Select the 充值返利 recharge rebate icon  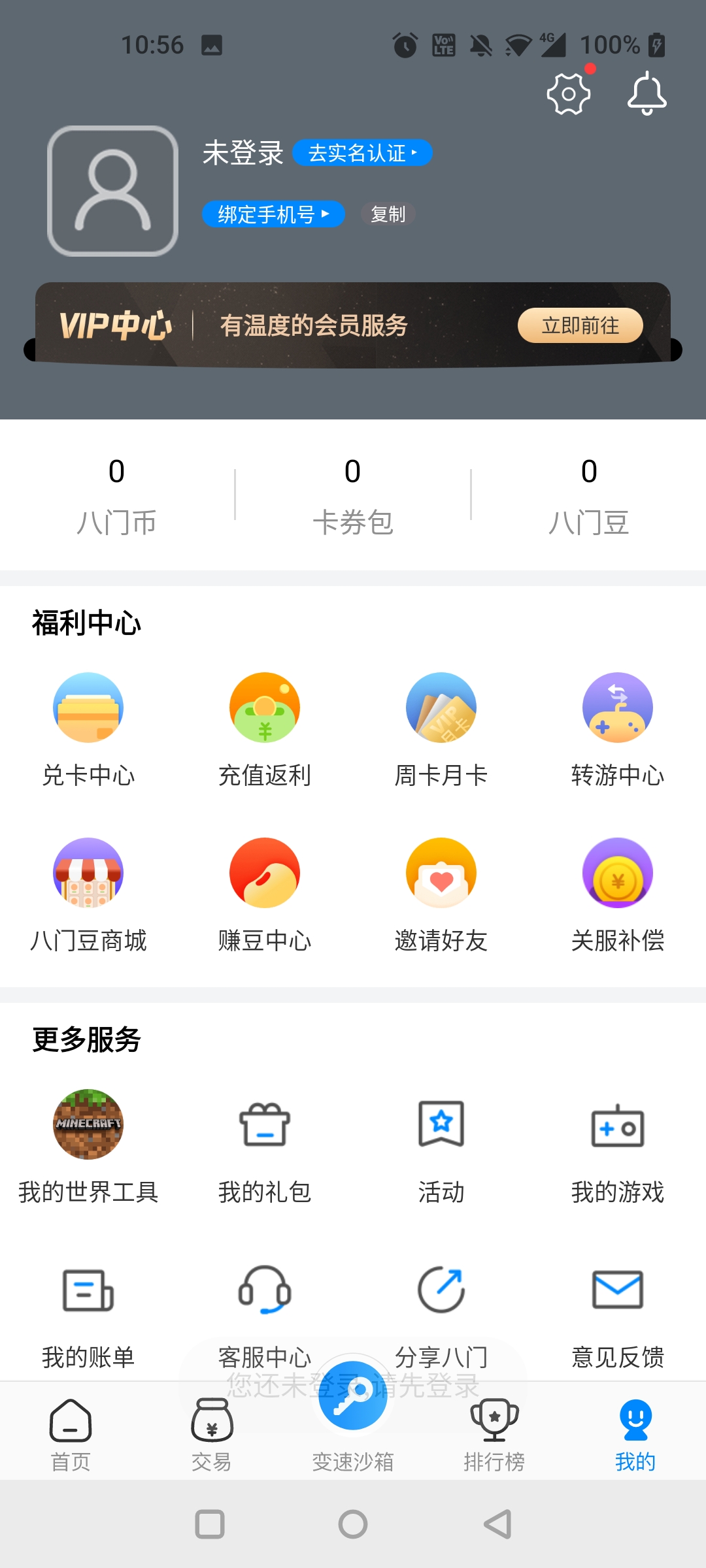[265, 708]
